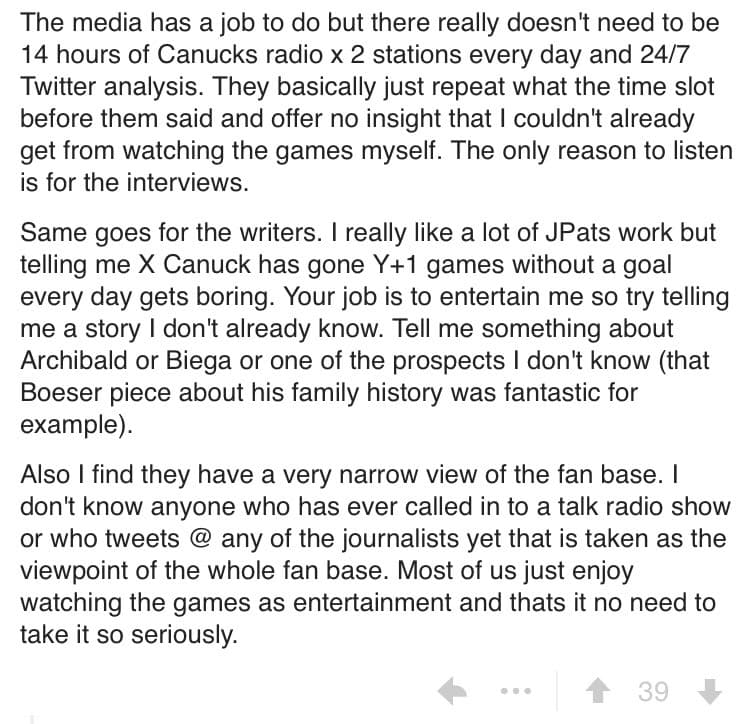Reply to this comment
Image resolution: width=750 pixels, height=724 pixels.
coord(453,691)
